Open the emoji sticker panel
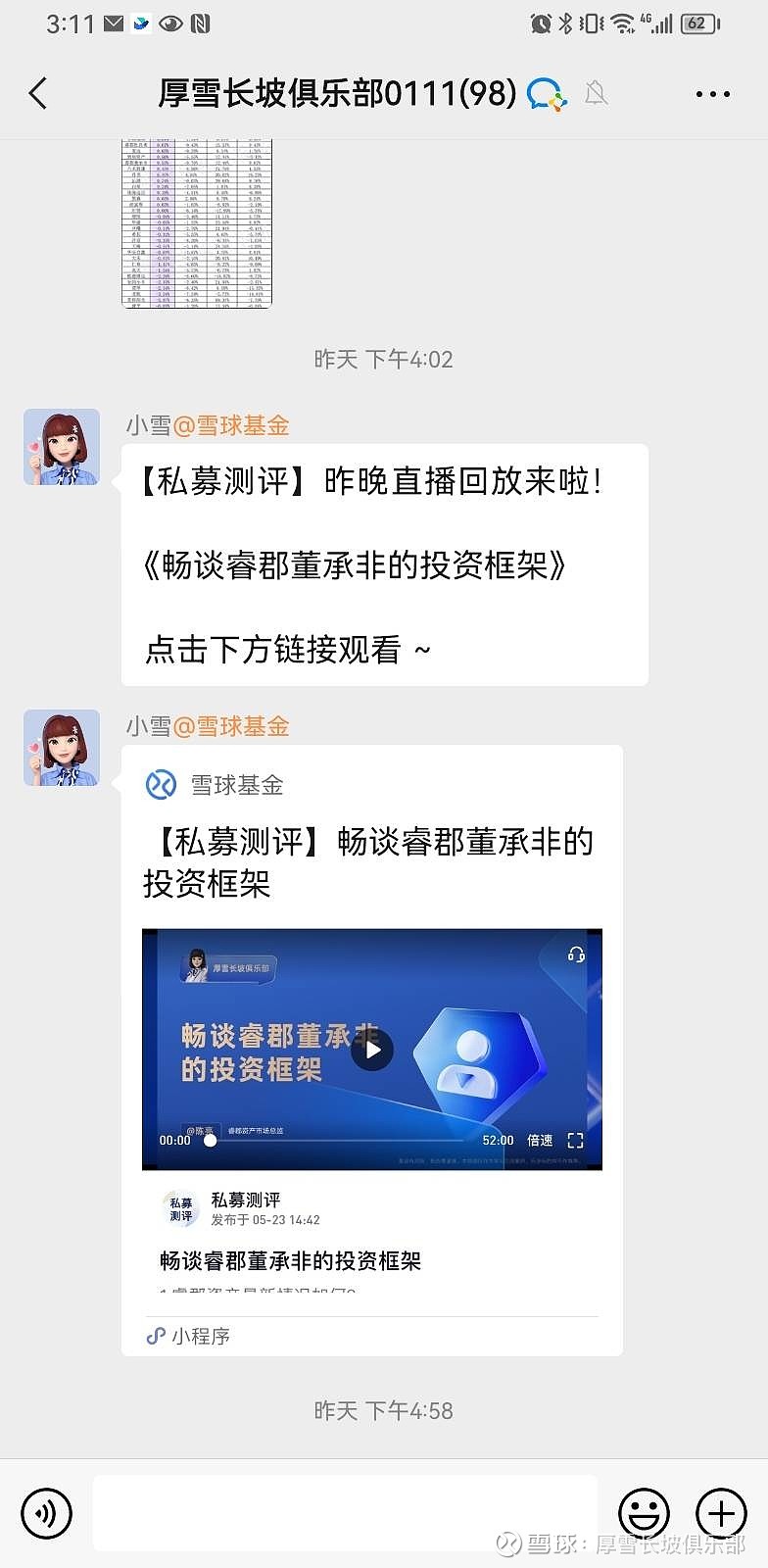Image resolution: width=768 pixels, height=1568 pixels. pyautogui.click(x=644, y=1513)
